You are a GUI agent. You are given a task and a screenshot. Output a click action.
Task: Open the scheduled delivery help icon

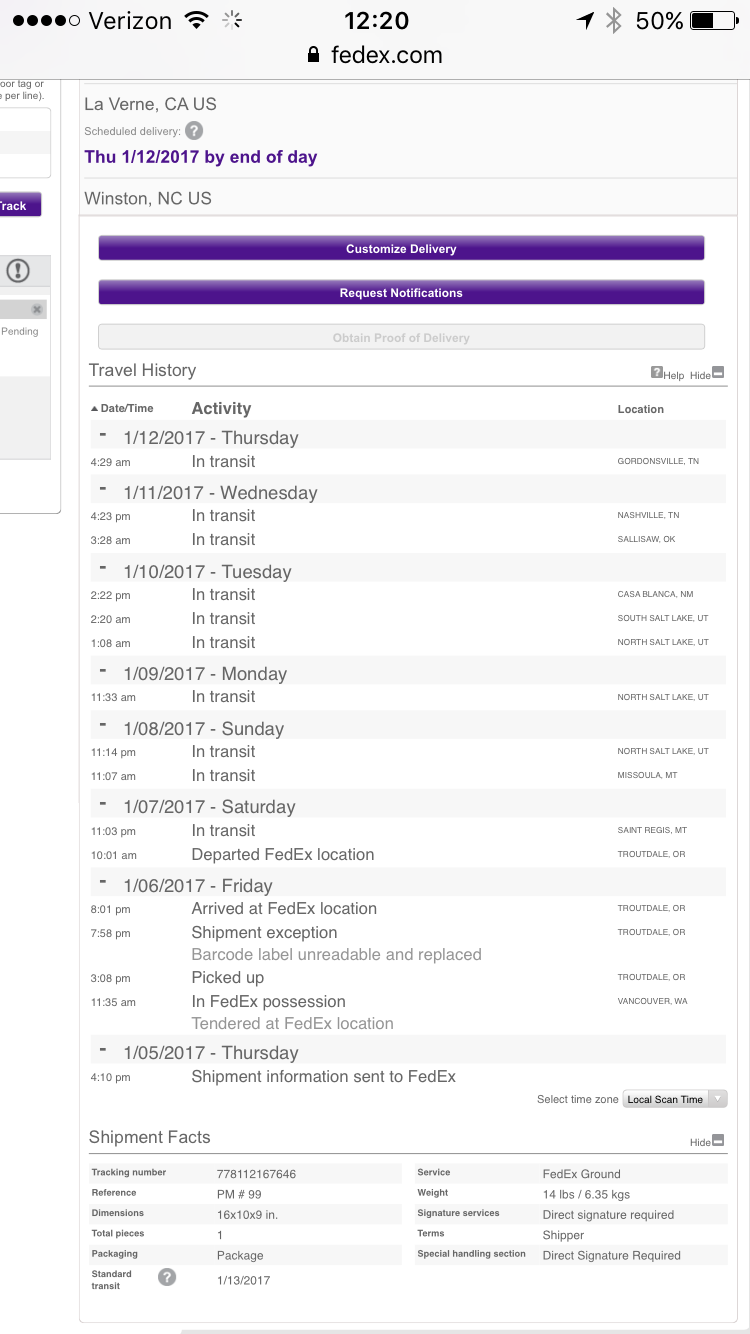click(194, 131)
